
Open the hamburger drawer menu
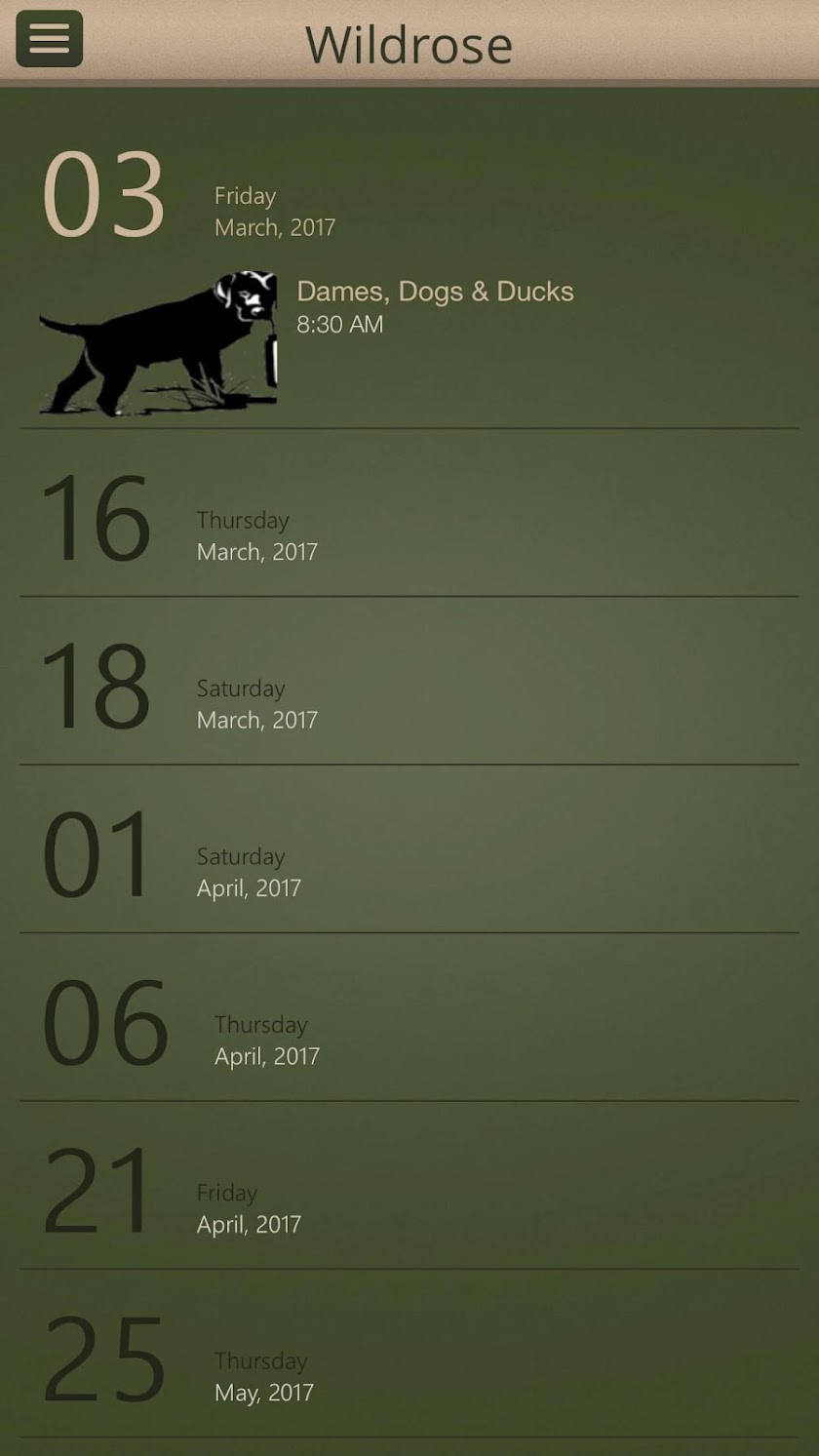(50, 38)
